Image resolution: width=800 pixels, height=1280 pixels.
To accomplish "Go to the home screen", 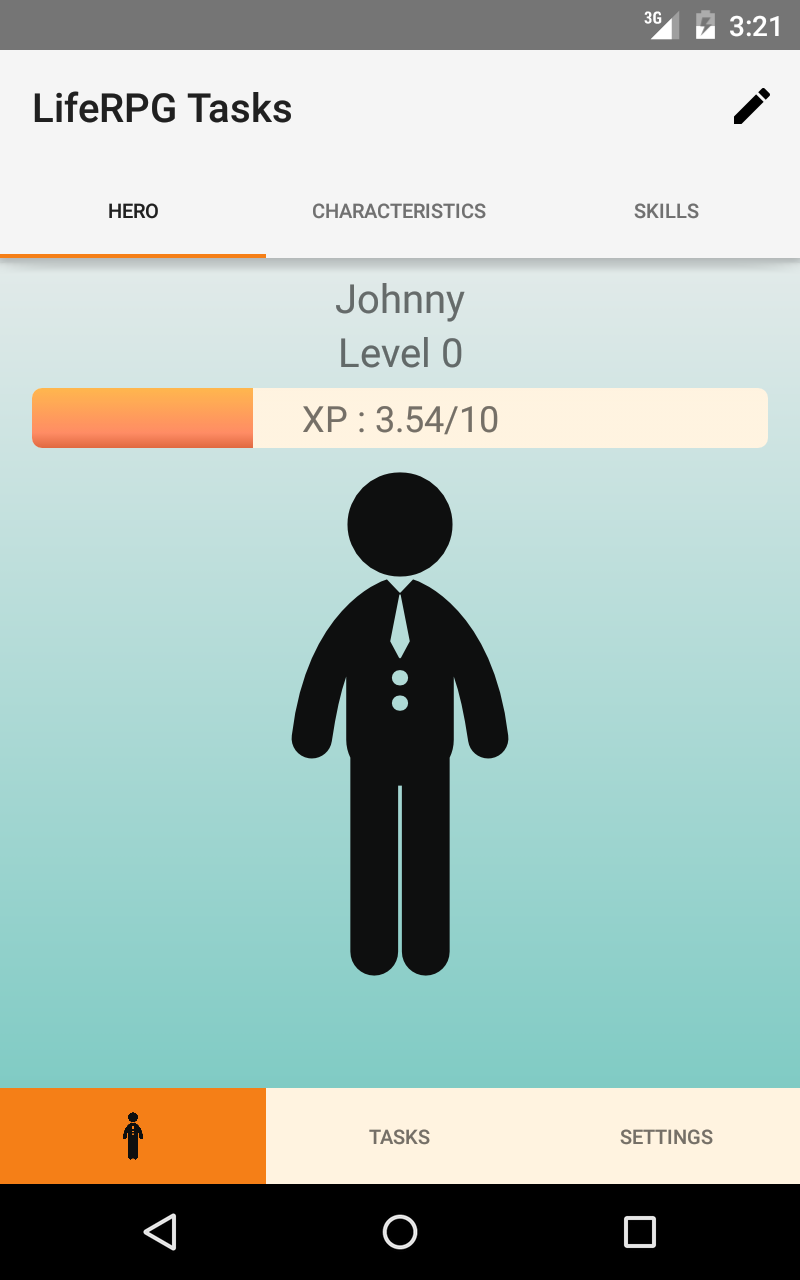I will (x=400, y=1232).
